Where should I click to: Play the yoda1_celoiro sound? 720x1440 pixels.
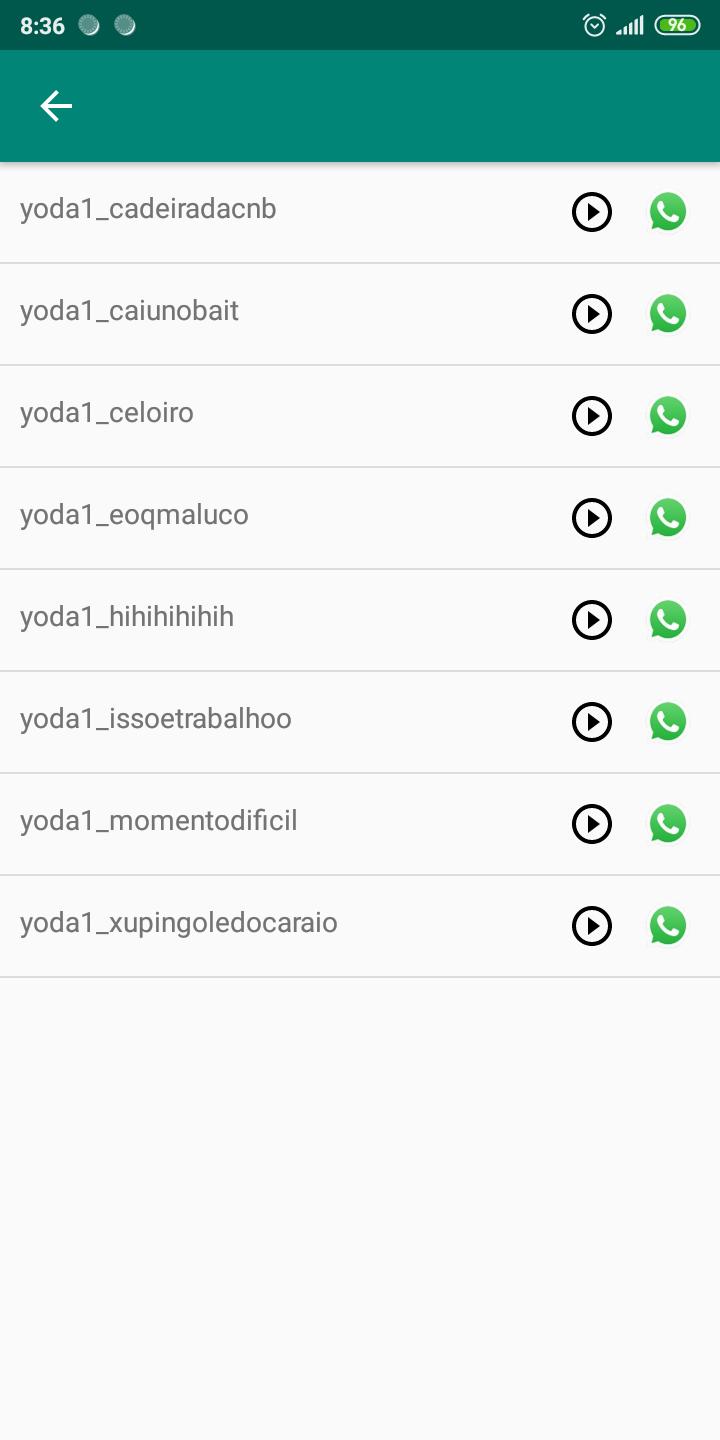coord(591,416)
